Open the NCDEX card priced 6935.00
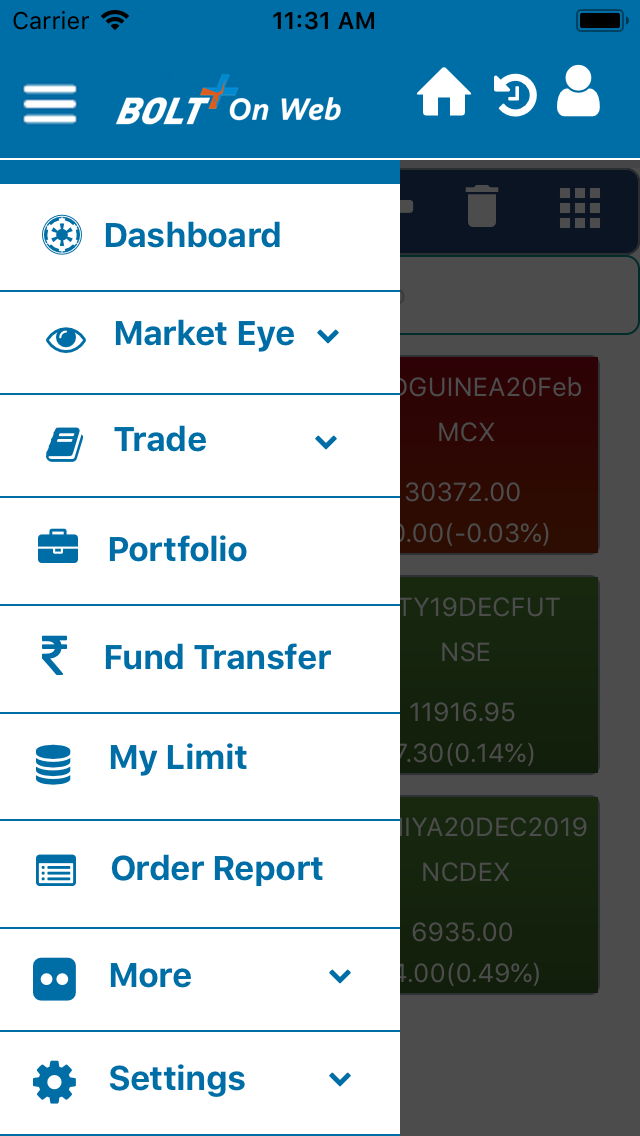Viewport: 640px width, 1136px height. [x=499, y=895]
